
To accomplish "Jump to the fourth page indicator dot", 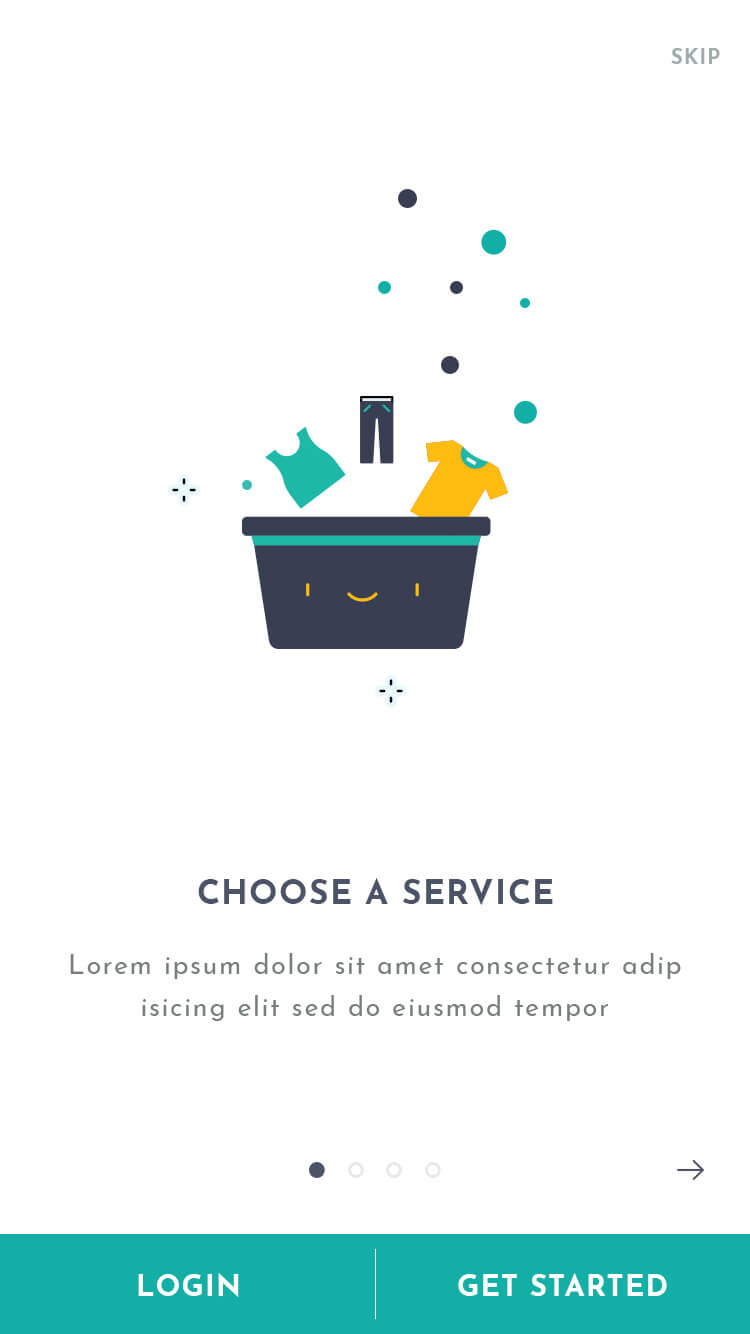I will pyautogui.click(x=432, y=1170).
